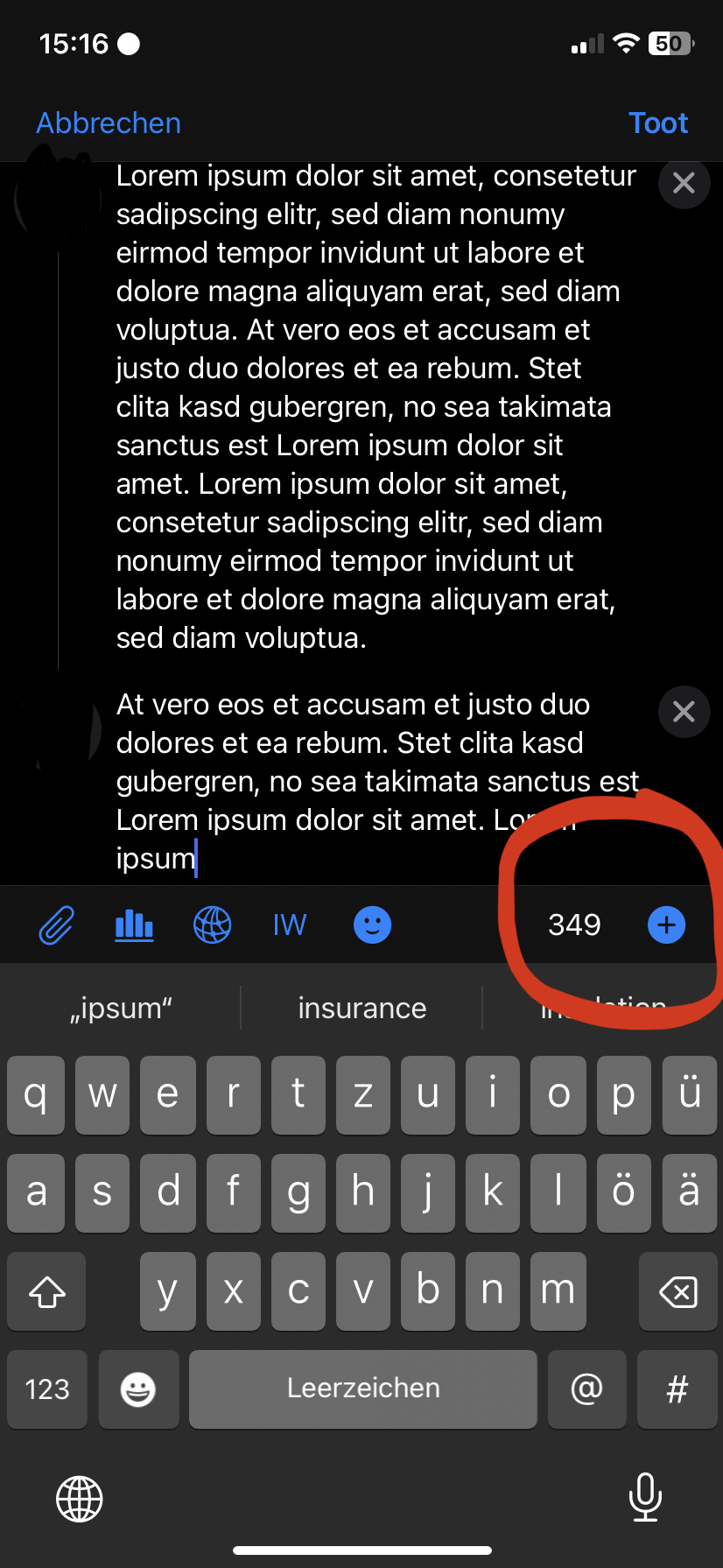Change post visibility with the globe icon
This screenshot has height=1568, width=723.
point(212,925)
